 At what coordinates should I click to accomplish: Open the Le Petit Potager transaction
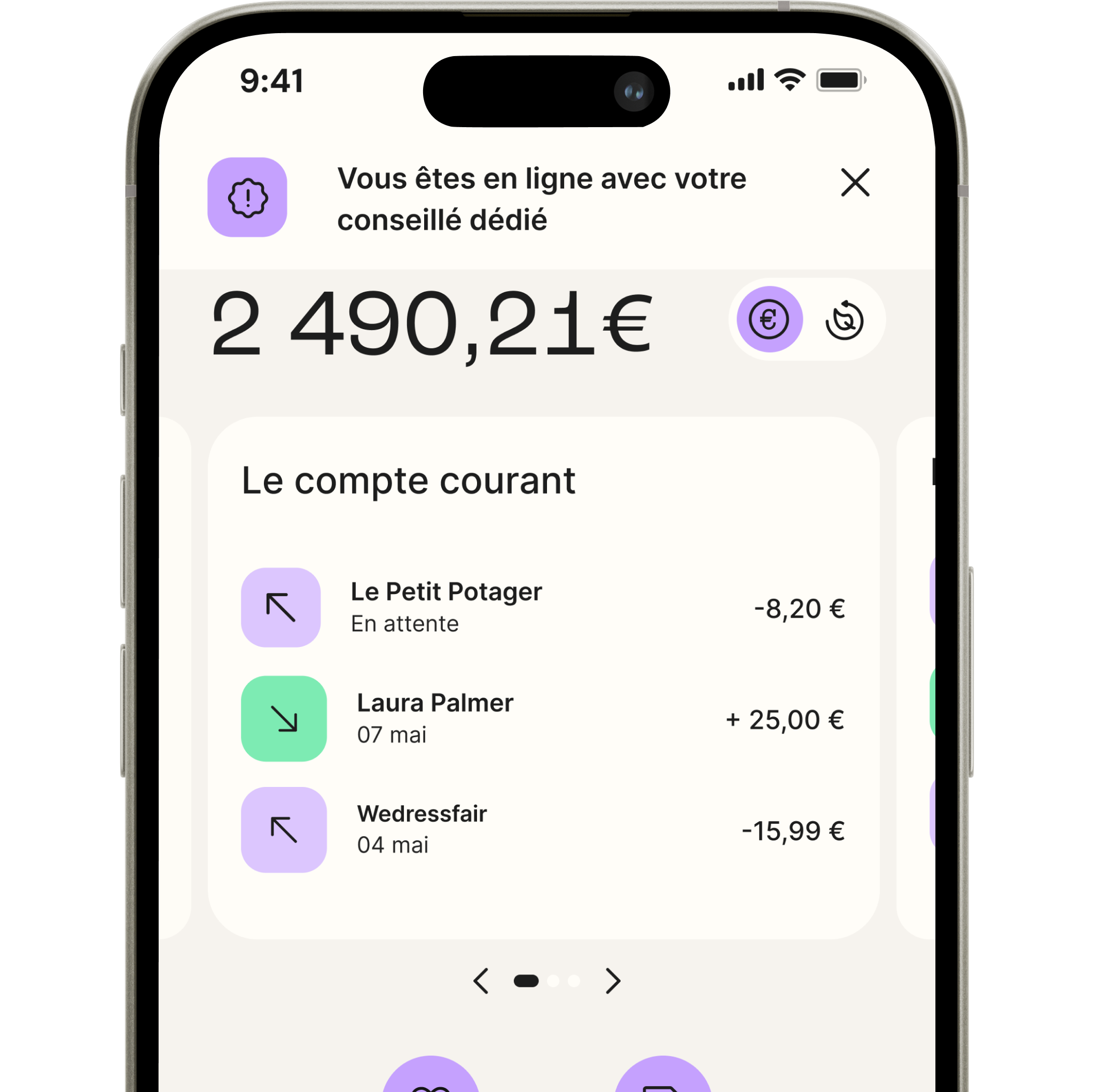click(x=543, y=607)
